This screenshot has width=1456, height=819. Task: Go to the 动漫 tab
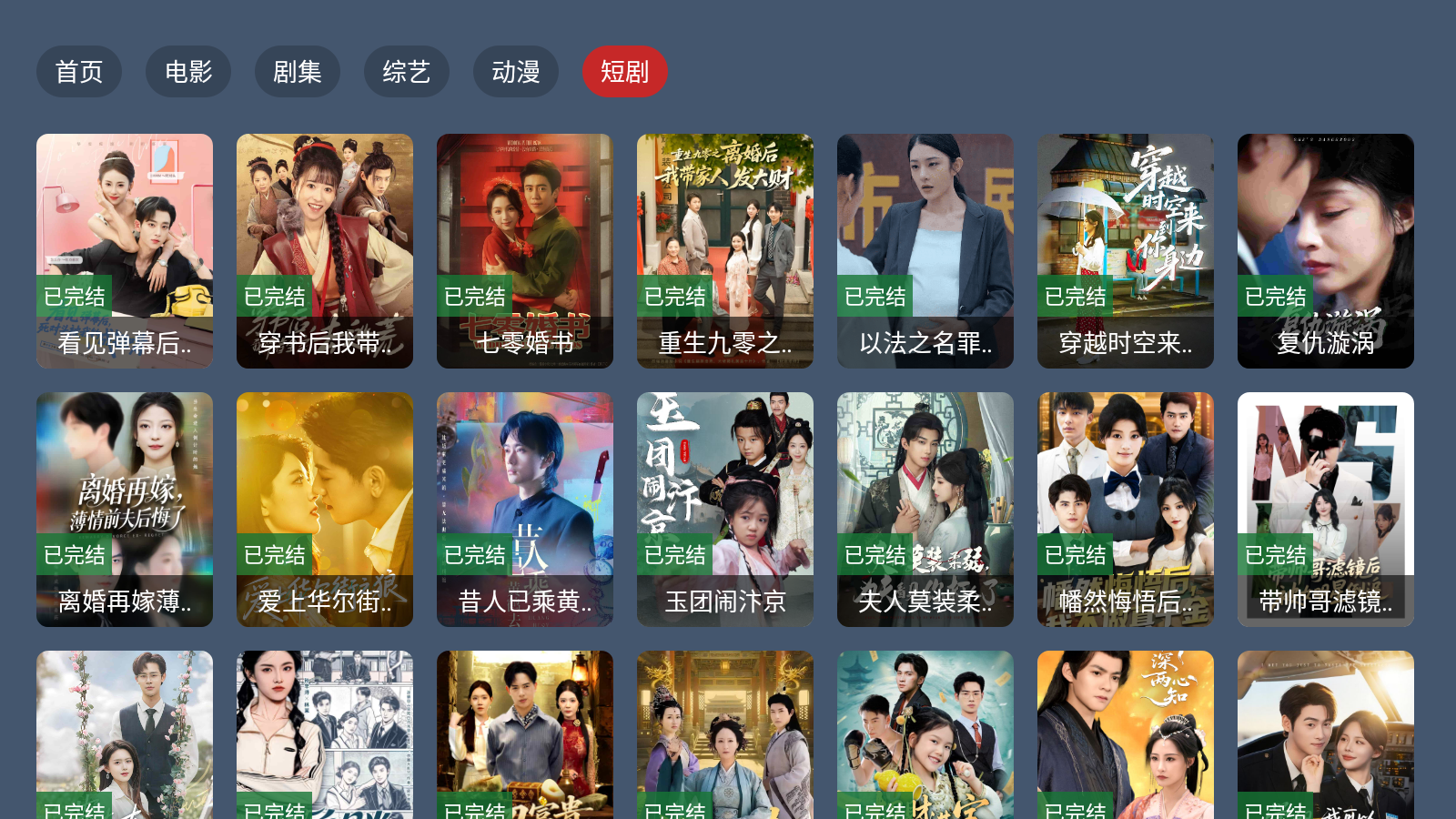pyautogui.click(x=516, y=72)
